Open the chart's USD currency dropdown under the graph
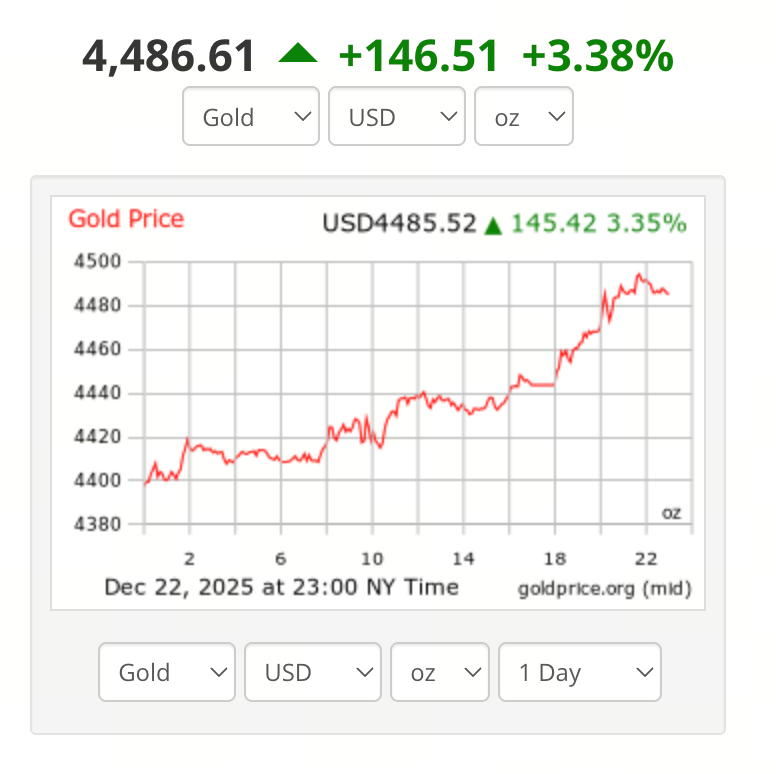 (x=312, y=672)
